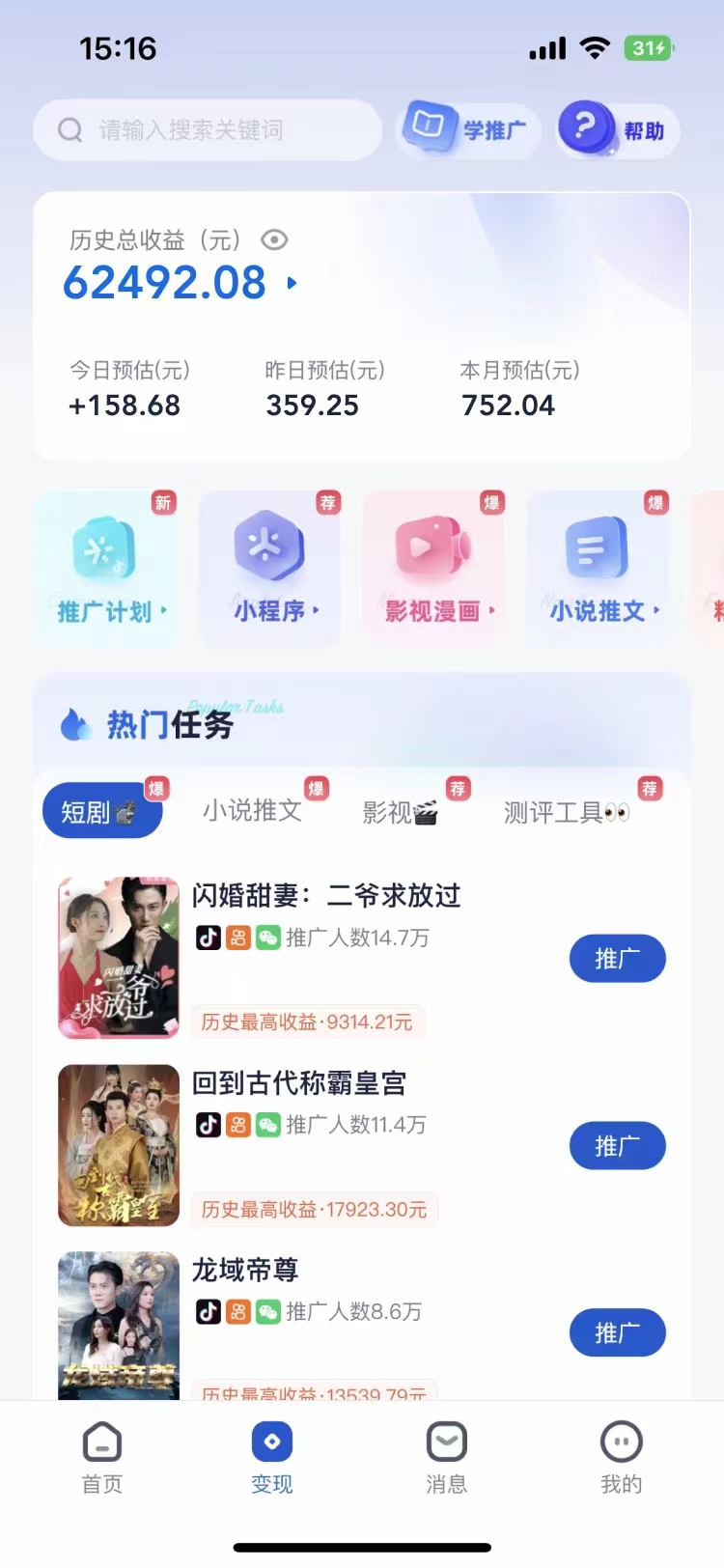Viewport: 724px width, 1568px height.
Task: Click the search keyword input field
Action: click(208, 130)
